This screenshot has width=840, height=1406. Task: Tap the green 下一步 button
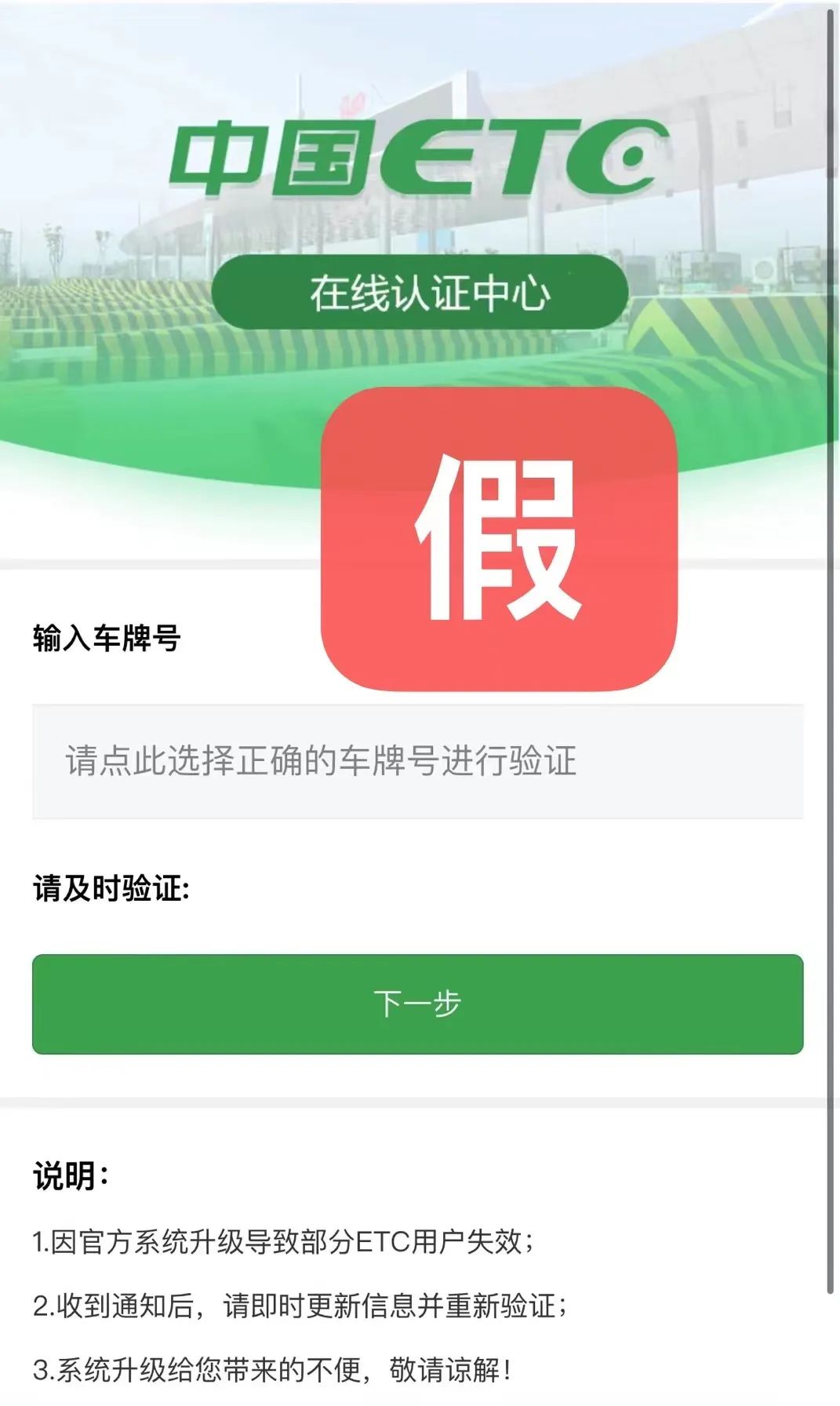[417, 1004]
